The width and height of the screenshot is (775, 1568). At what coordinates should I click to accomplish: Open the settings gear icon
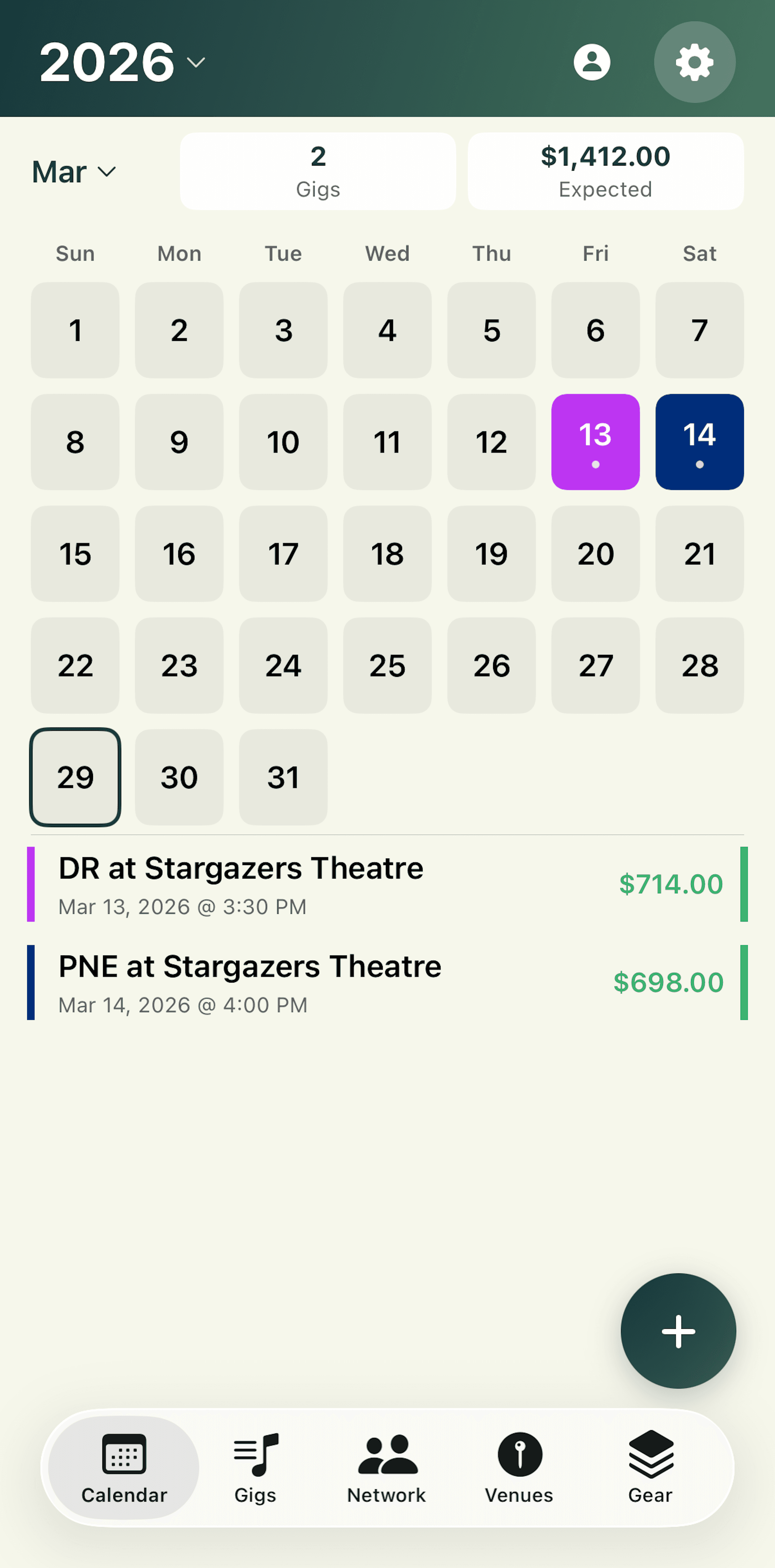click(x=695, y=61)
